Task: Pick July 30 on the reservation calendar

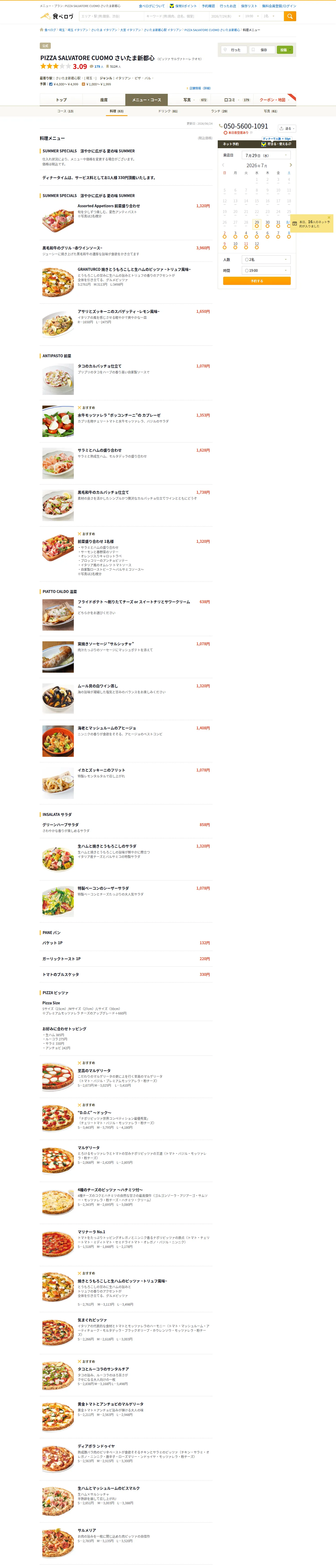Action: coord(267,223)
